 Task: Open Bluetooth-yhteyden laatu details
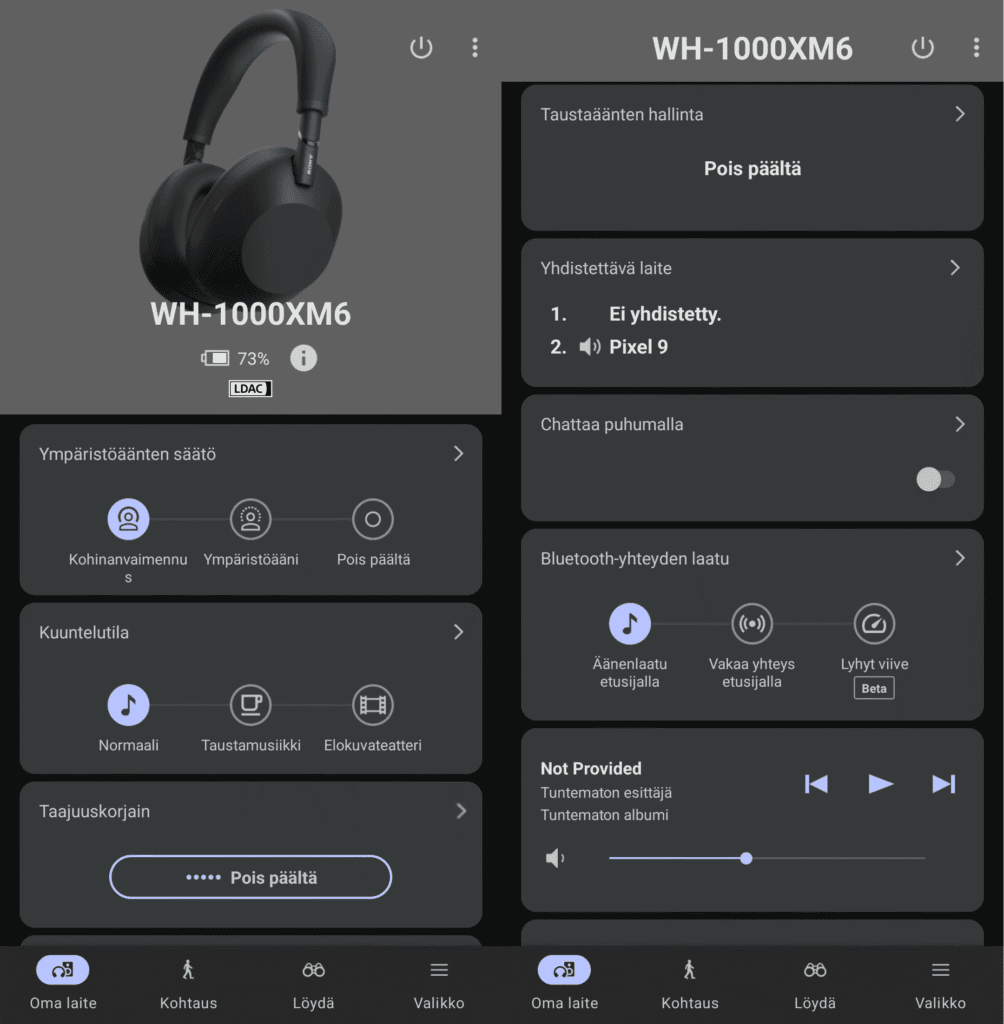959,558
